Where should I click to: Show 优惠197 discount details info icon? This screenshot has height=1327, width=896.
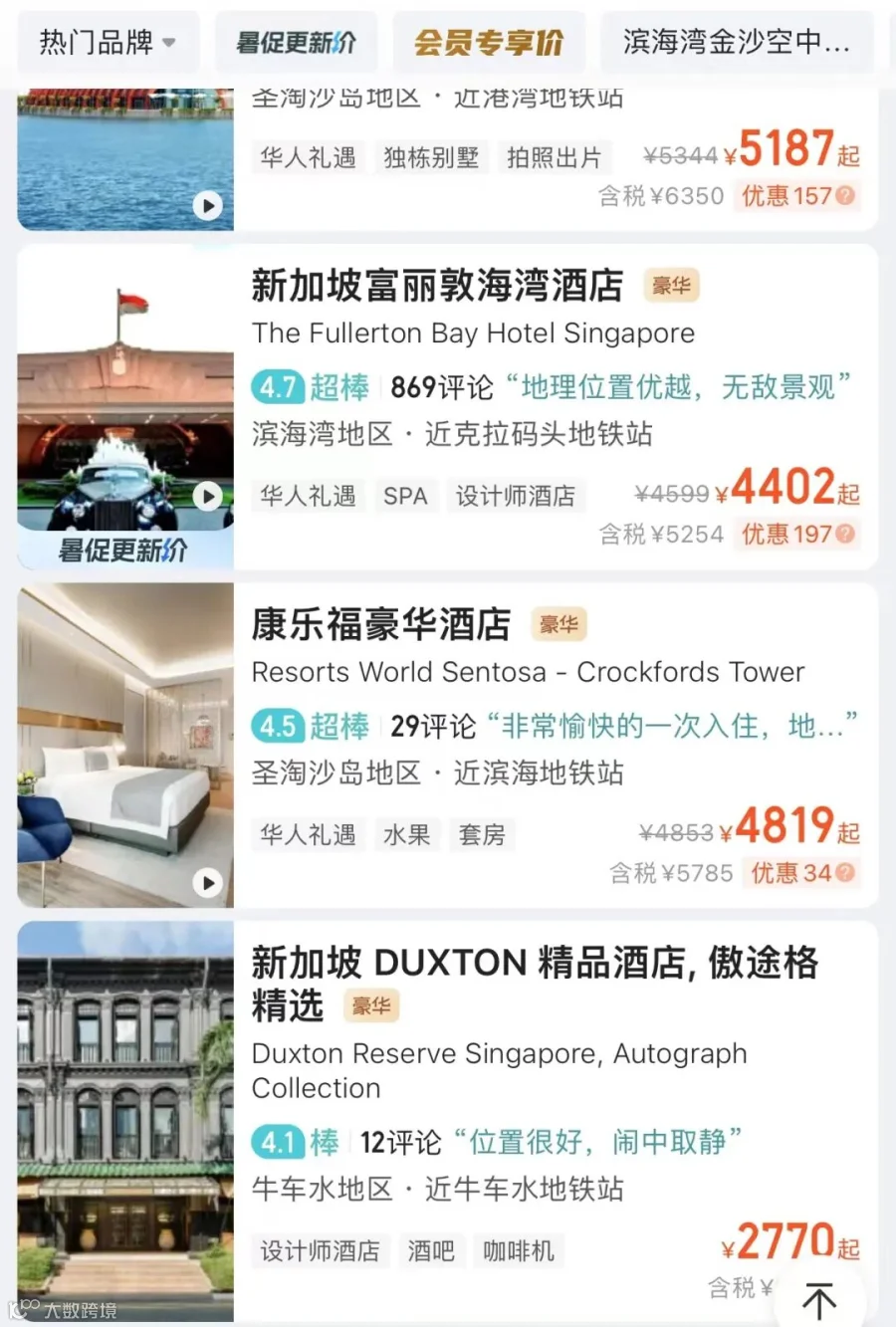click(845, 535)
